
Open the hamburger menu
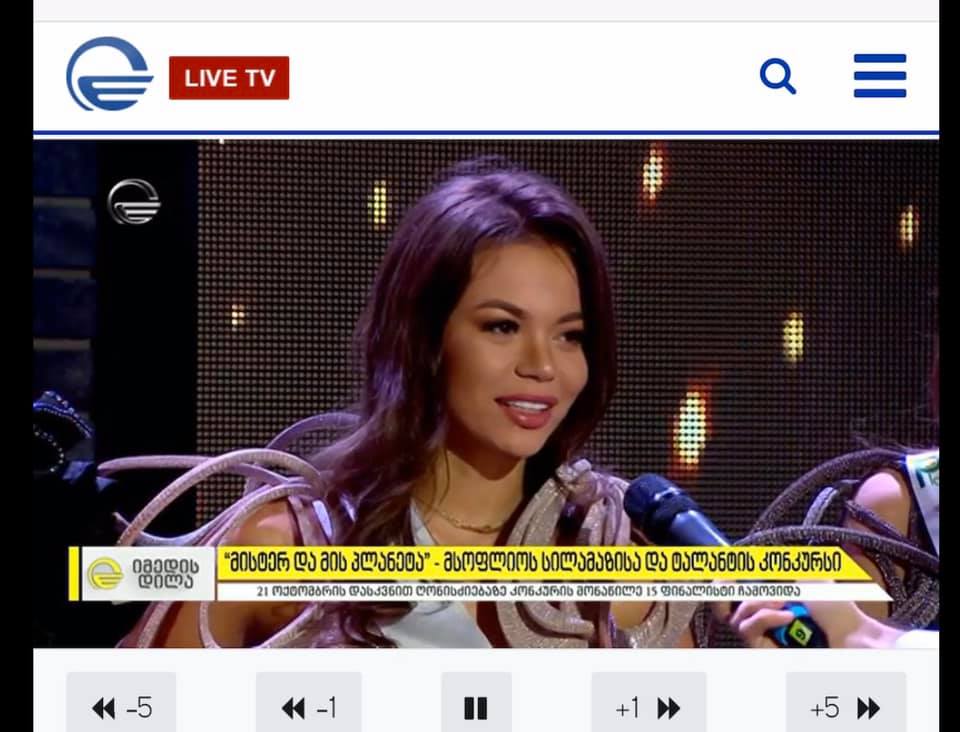[880, 76]
